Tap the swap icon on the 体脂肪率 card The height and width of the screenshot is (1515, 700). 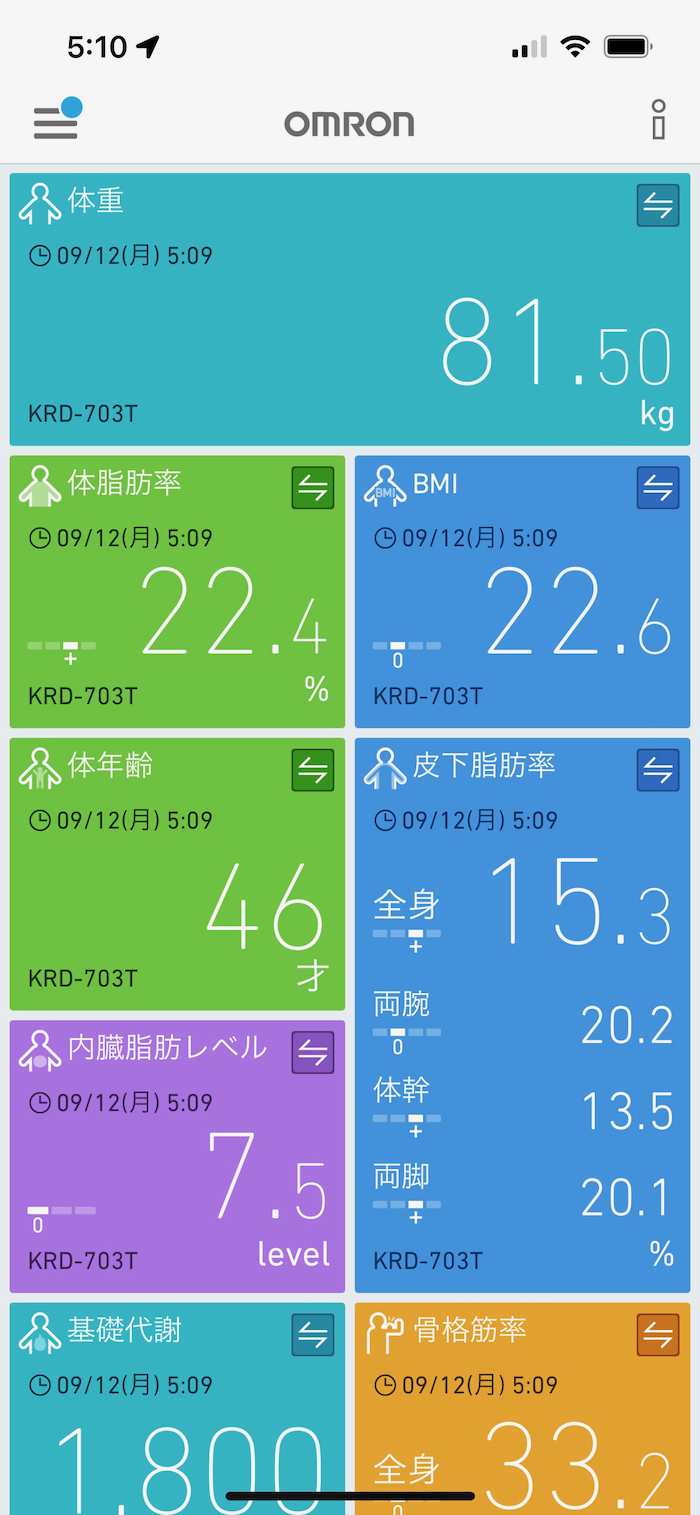(313, 488)
